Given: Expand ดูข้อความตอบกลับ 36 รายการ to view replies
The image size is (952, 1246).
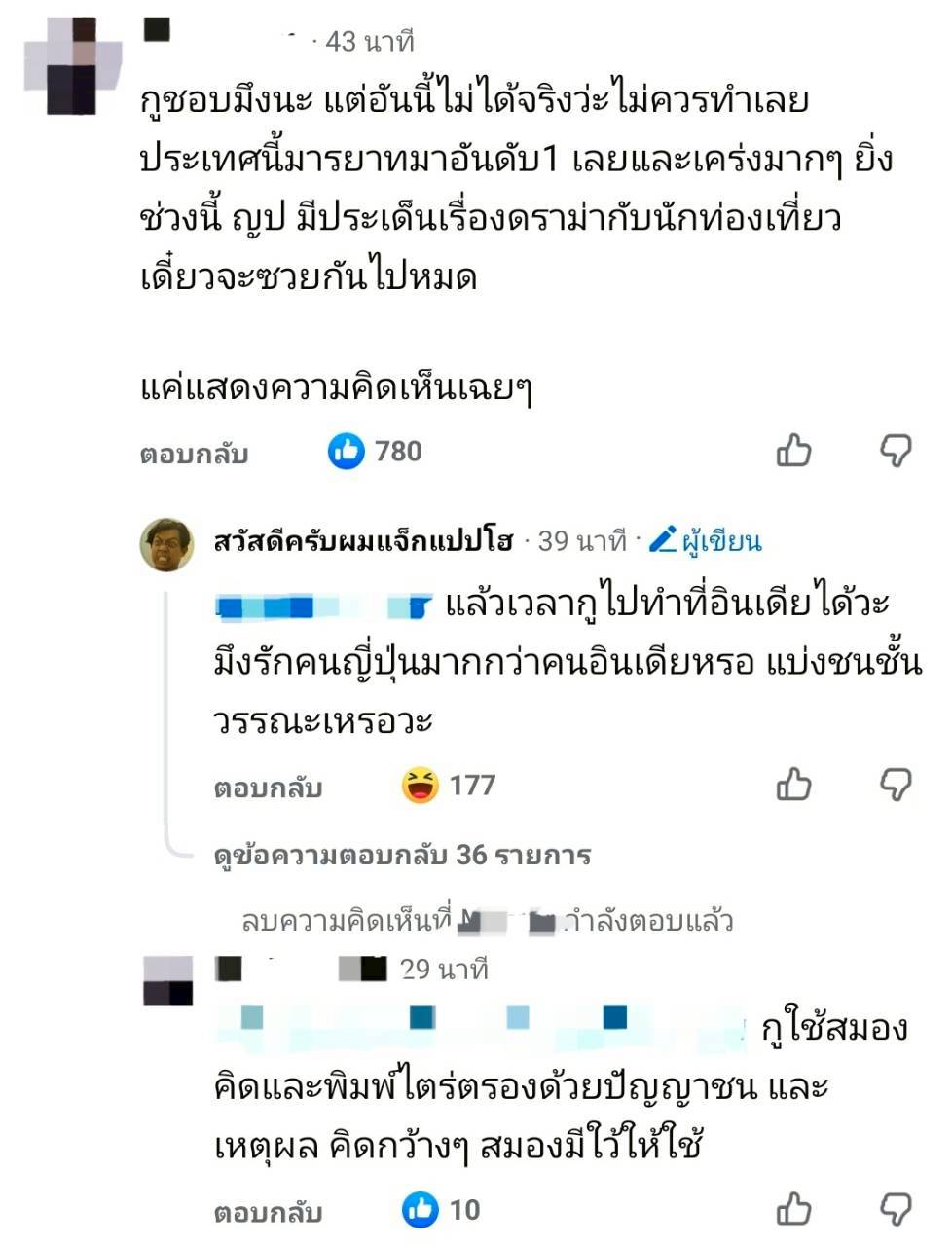Looking at the screenshot, I should (402, 854).
